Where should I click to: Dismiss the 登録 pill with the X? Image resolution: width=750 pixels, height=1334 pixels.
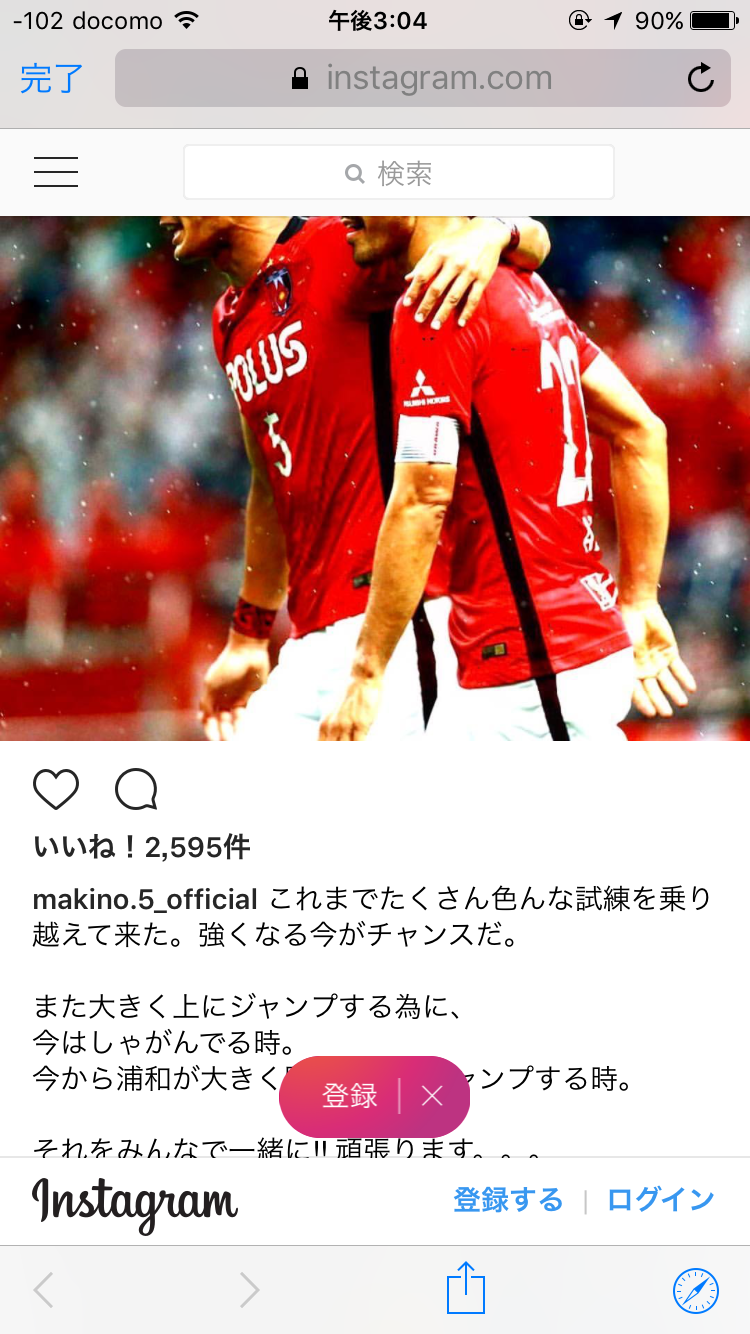point(432,1096)
